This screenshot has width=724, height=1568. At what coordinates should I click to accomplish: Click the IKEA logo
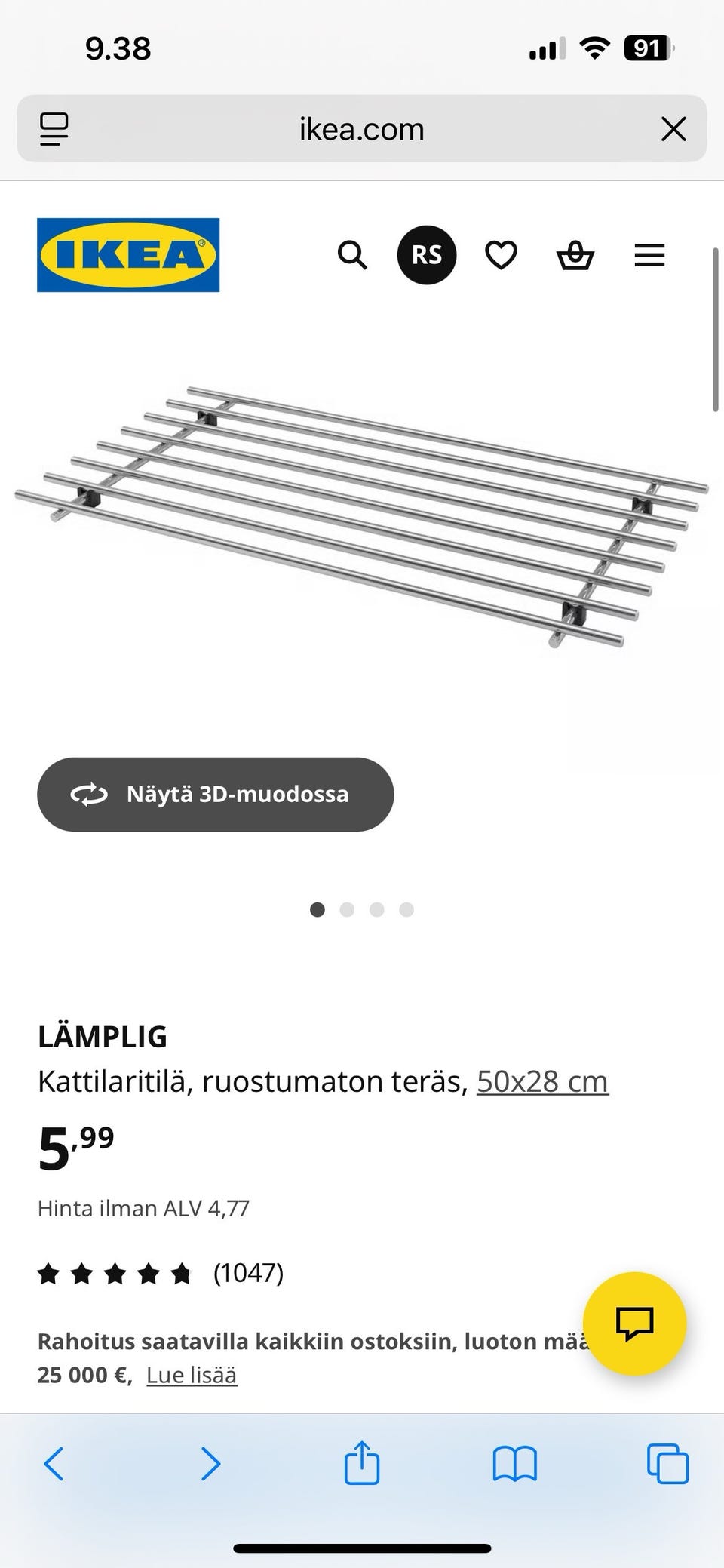tap(127, 254)
